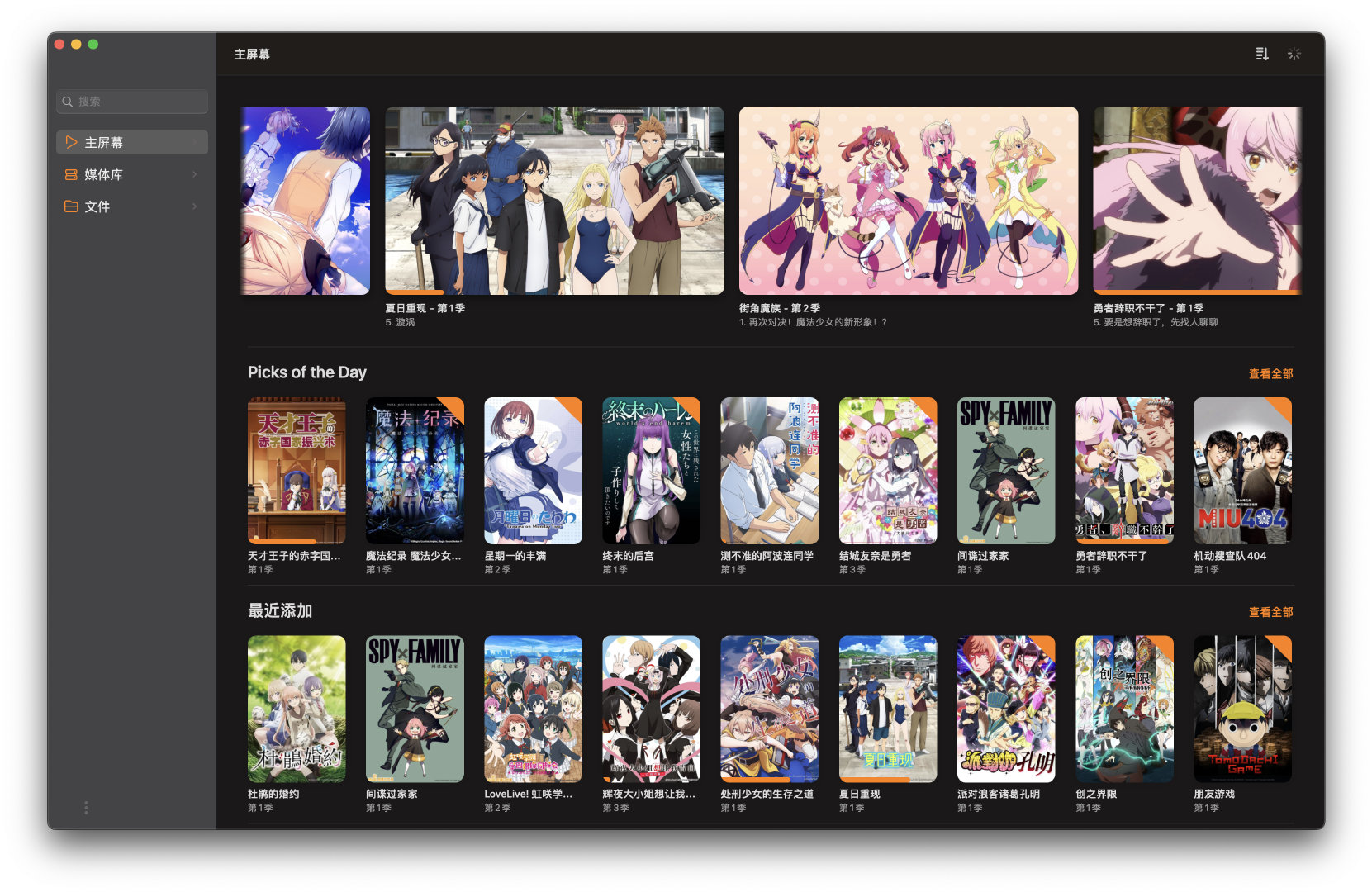
Task: Tap 查看全部 beside Picks of the Day
Action: pos(1270,374)
